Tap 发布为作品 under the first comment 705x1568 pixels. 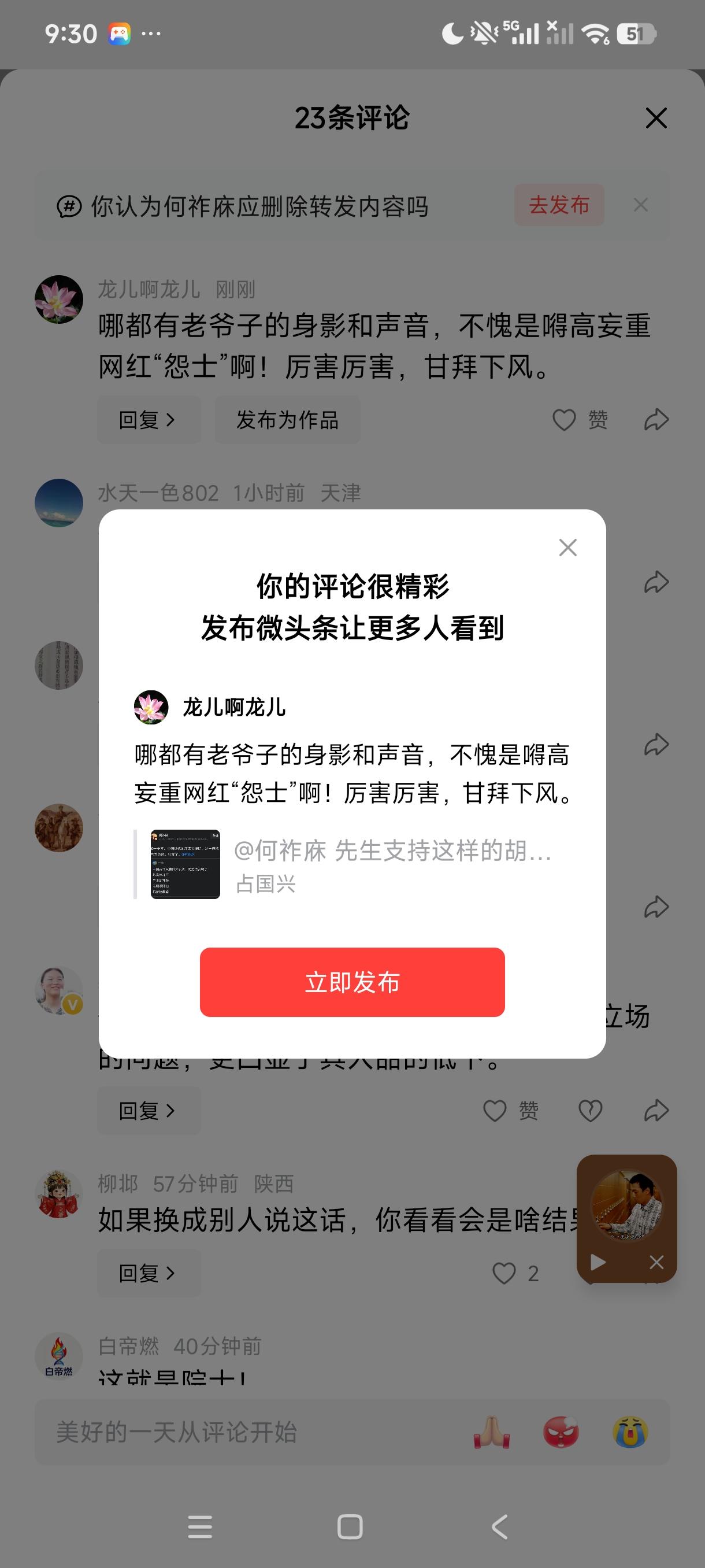(287, 419)
